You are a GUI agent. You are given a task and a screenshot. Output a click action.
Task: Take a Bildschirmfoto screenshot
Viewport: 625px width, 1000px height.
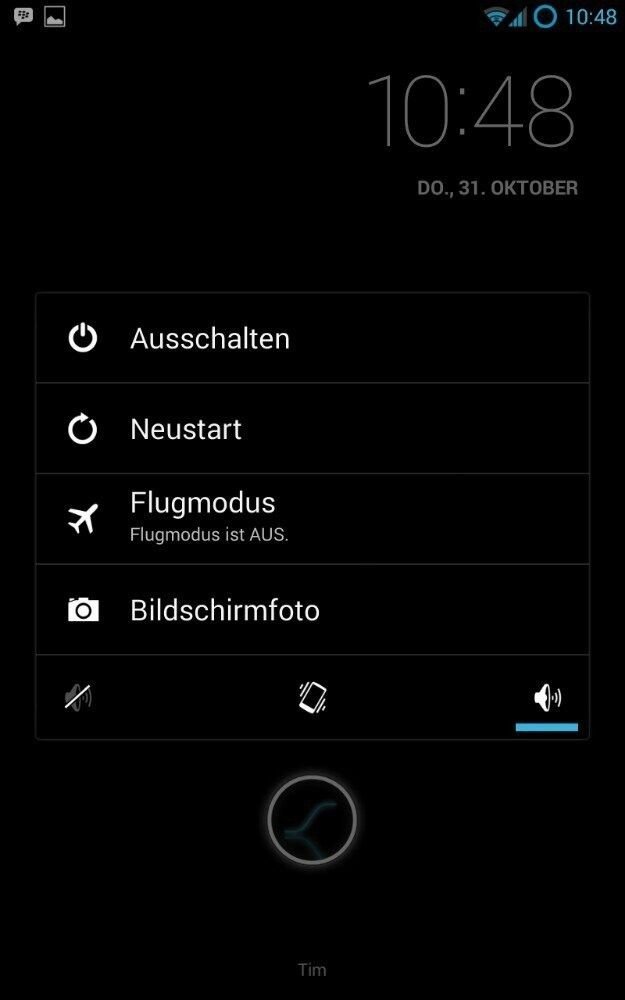pos(312,610)
